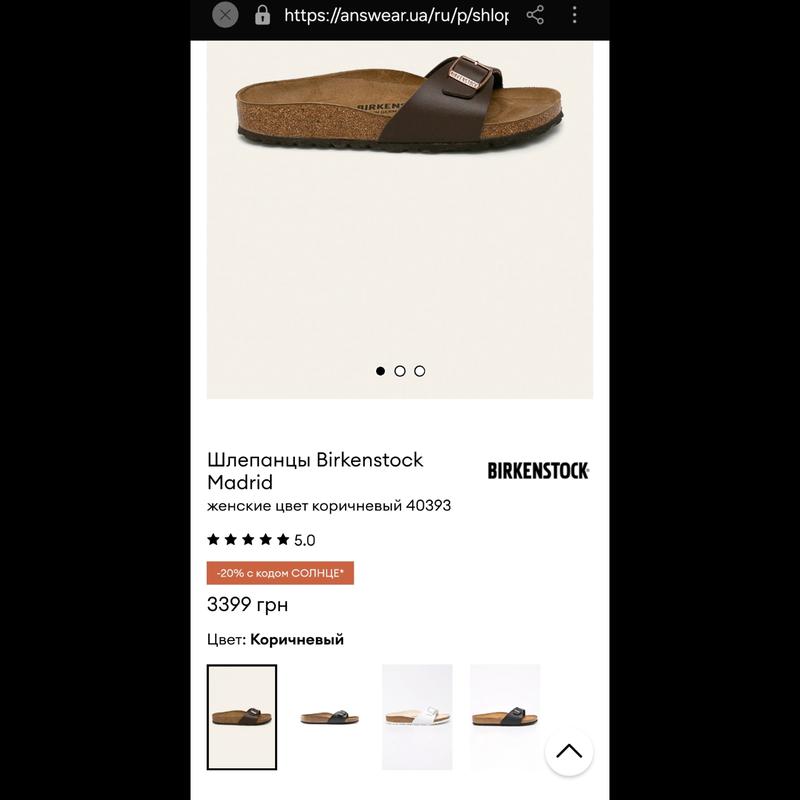Close the browser tab with the X
This screenshot has width=800, height=800.
click(225, 15)
